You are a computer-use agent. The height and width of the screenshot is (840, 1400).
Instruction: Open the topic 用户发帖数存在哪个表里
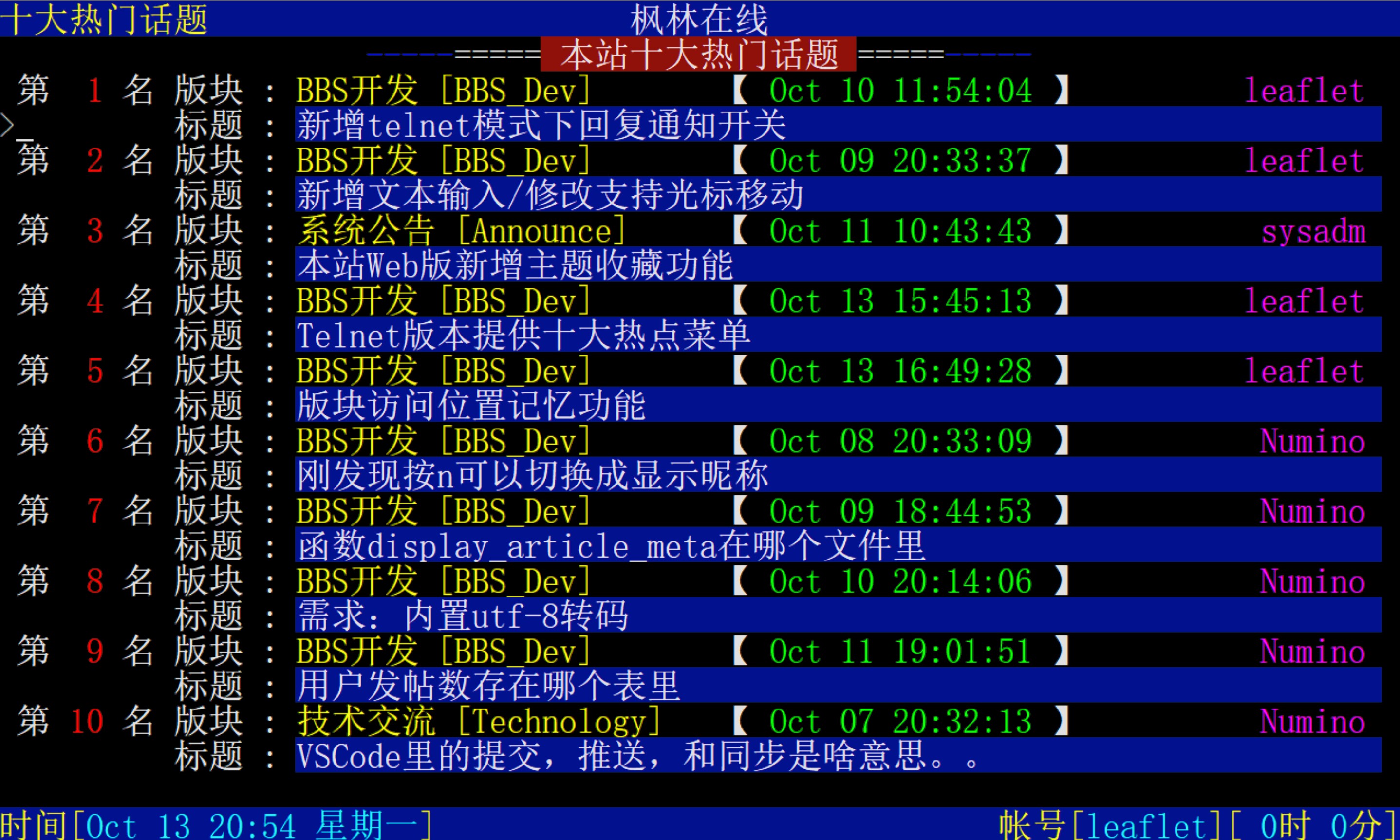pos(488,686)
